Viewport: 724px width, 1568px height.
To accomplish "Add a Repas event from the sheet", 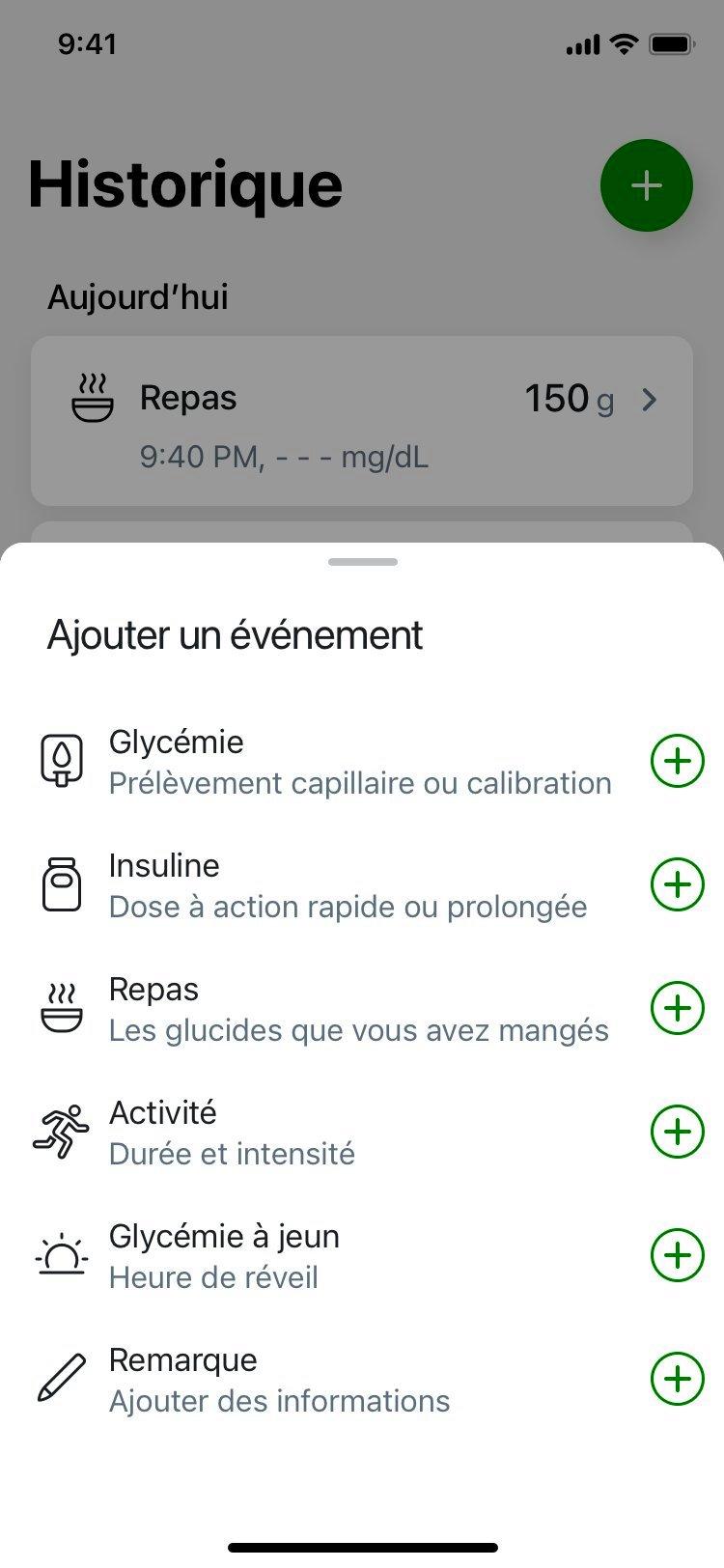I will pos(677,1008).
